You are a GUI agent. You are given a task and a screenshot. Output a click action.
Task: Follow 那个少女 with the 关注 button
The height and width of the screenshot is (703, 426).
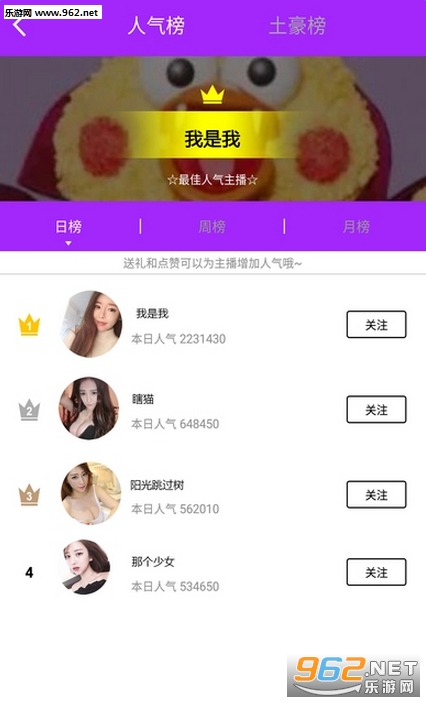click(376, 572)
